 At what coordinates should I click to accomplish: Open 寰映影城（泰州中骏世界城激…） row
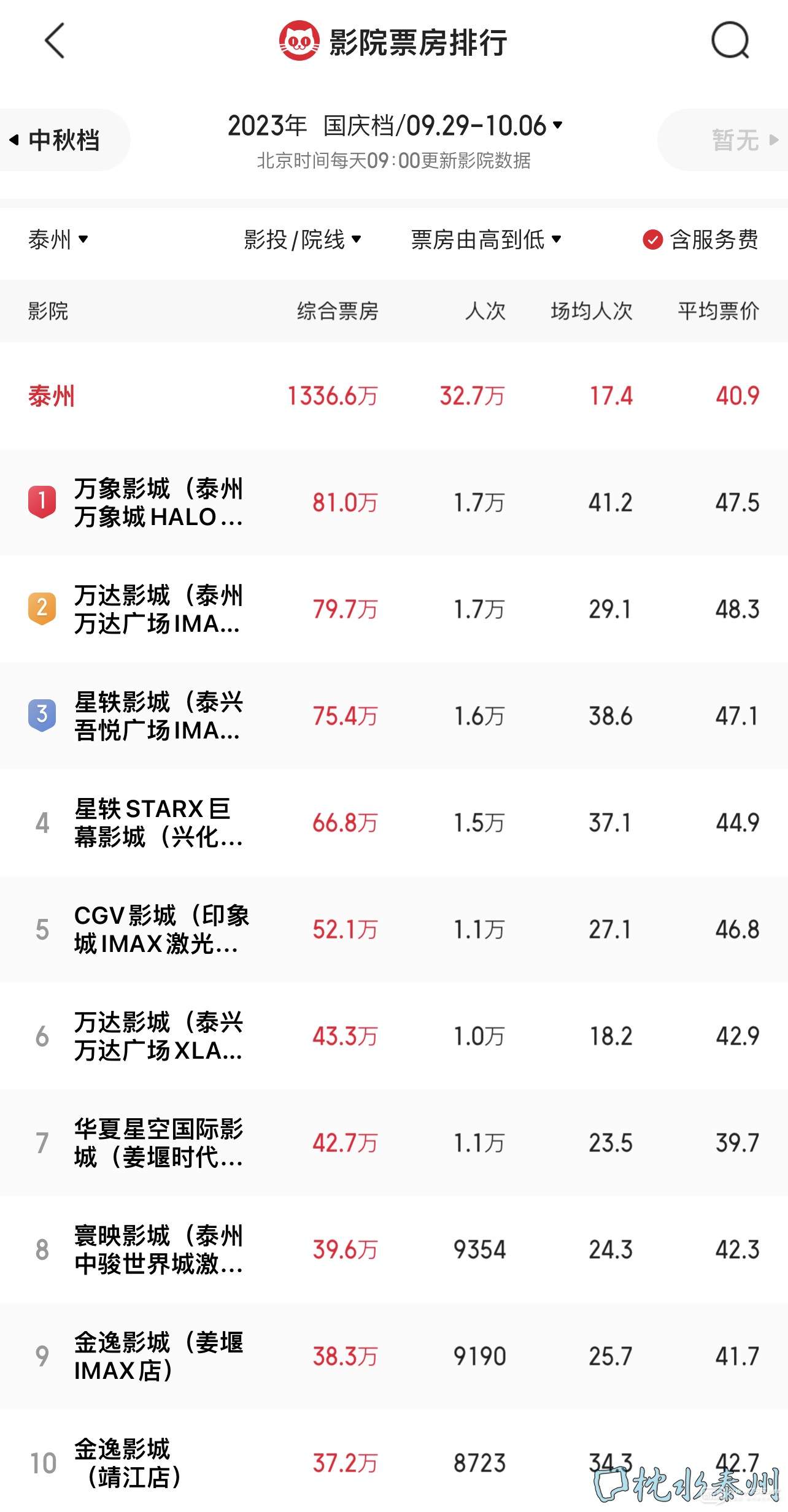(158, 1249)
